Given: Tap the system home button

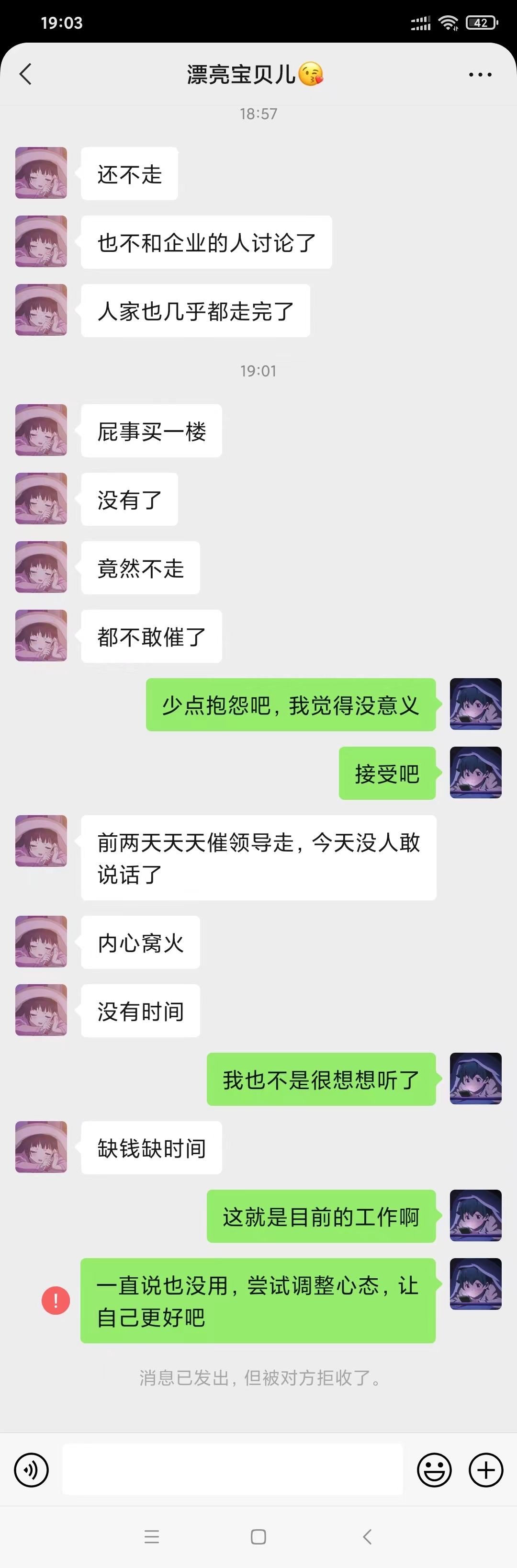Looking at the screenshot, I should click(258, 1537).
